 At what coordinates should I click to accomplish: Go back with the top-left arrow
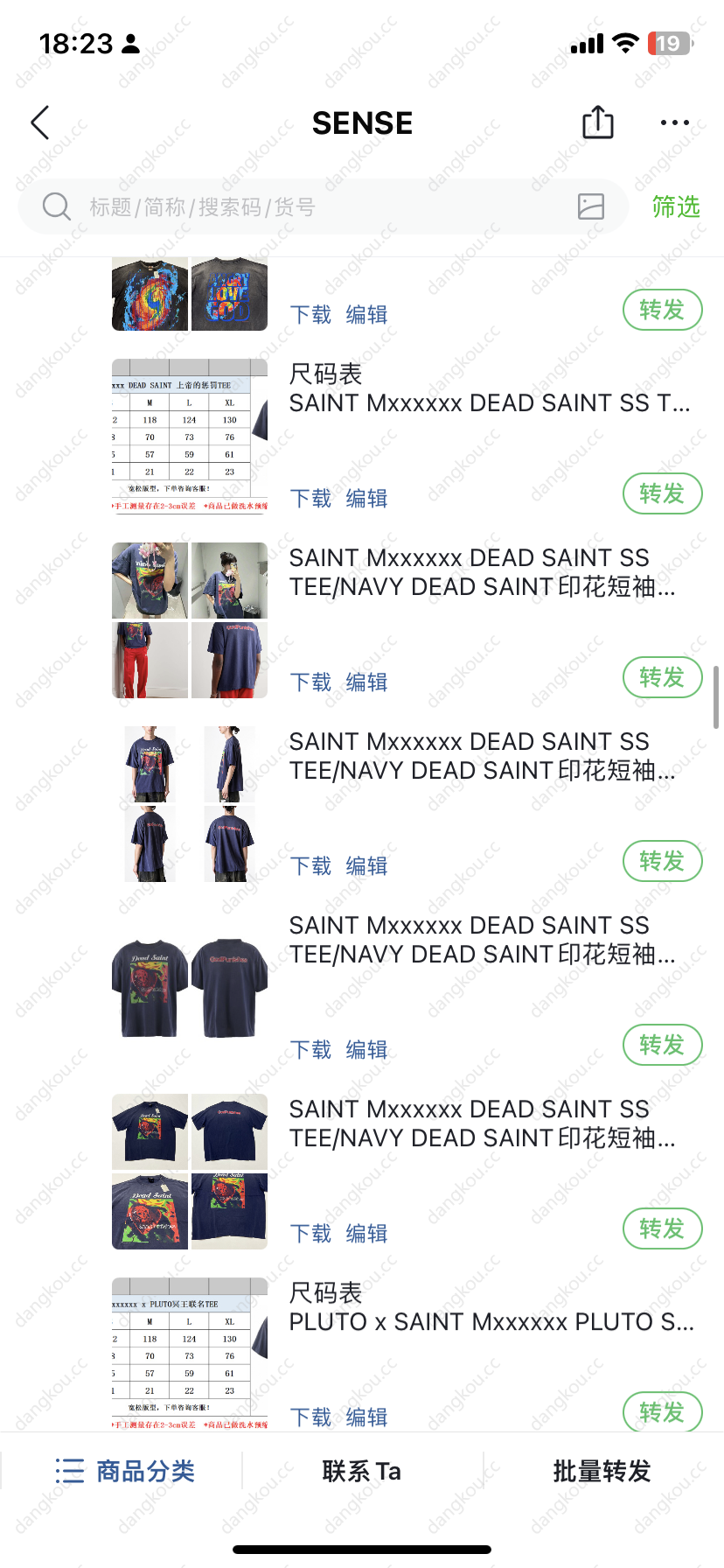(x=40, y=123)
